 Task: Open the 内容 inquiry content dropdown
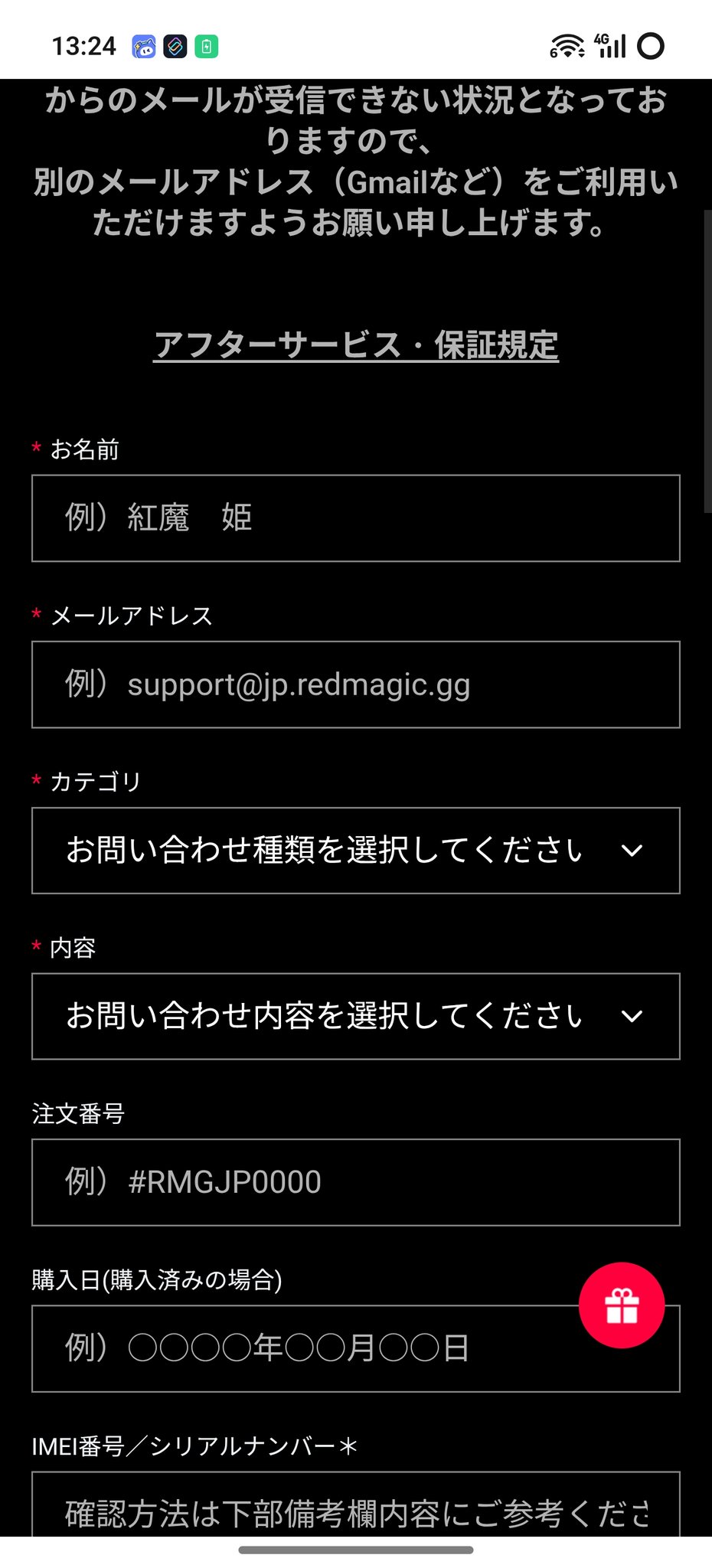[356, 1017]
